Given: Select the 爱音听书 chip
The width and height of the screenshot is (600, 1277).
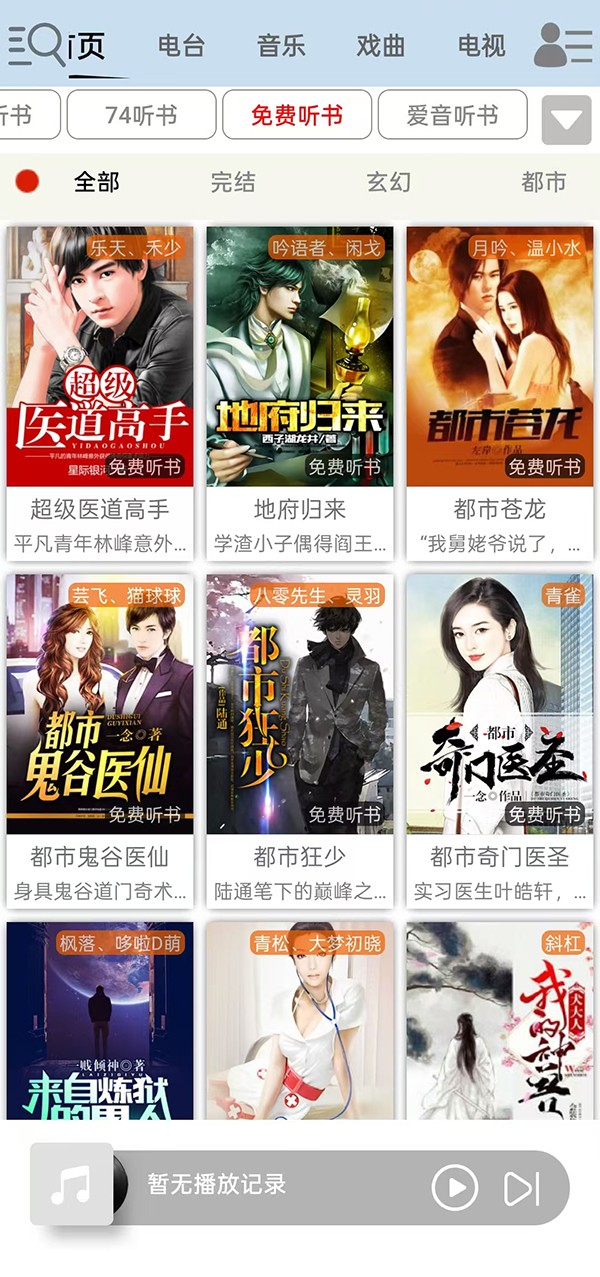Looking at the screenshot, I should pos(452,115).
